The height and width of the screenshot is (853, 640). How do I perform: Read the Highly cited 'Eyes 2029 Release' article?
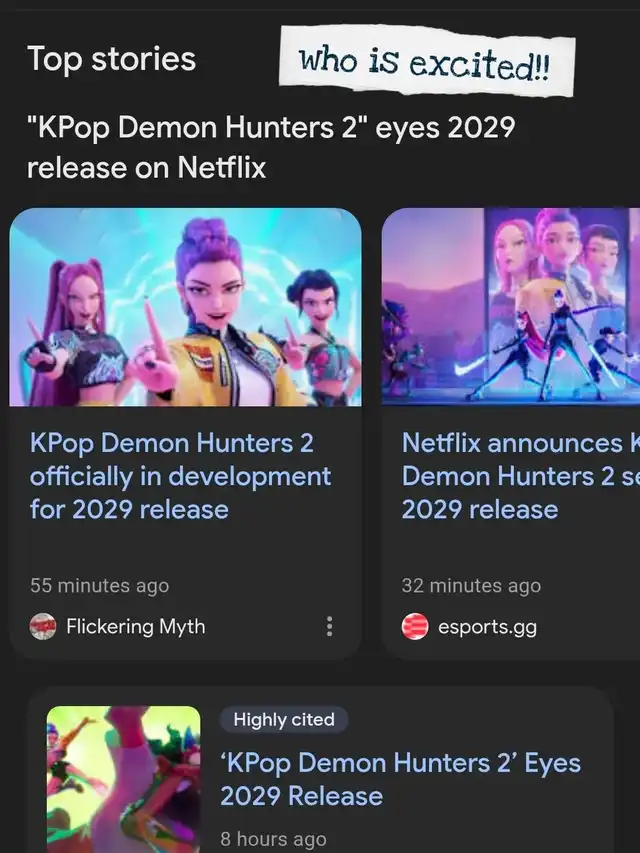click(400, 779)
